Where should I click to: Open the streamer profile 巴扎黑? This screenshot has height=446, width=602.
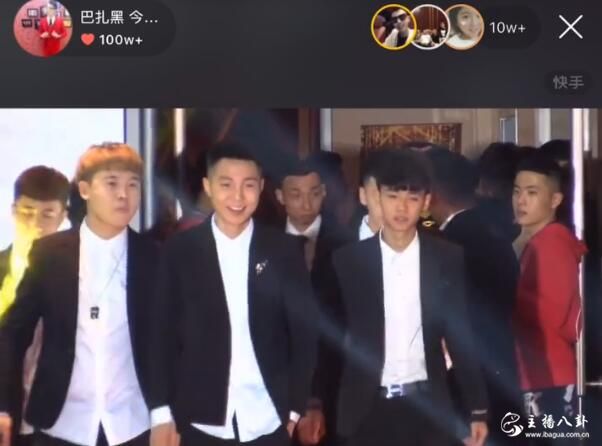[43, 28]
